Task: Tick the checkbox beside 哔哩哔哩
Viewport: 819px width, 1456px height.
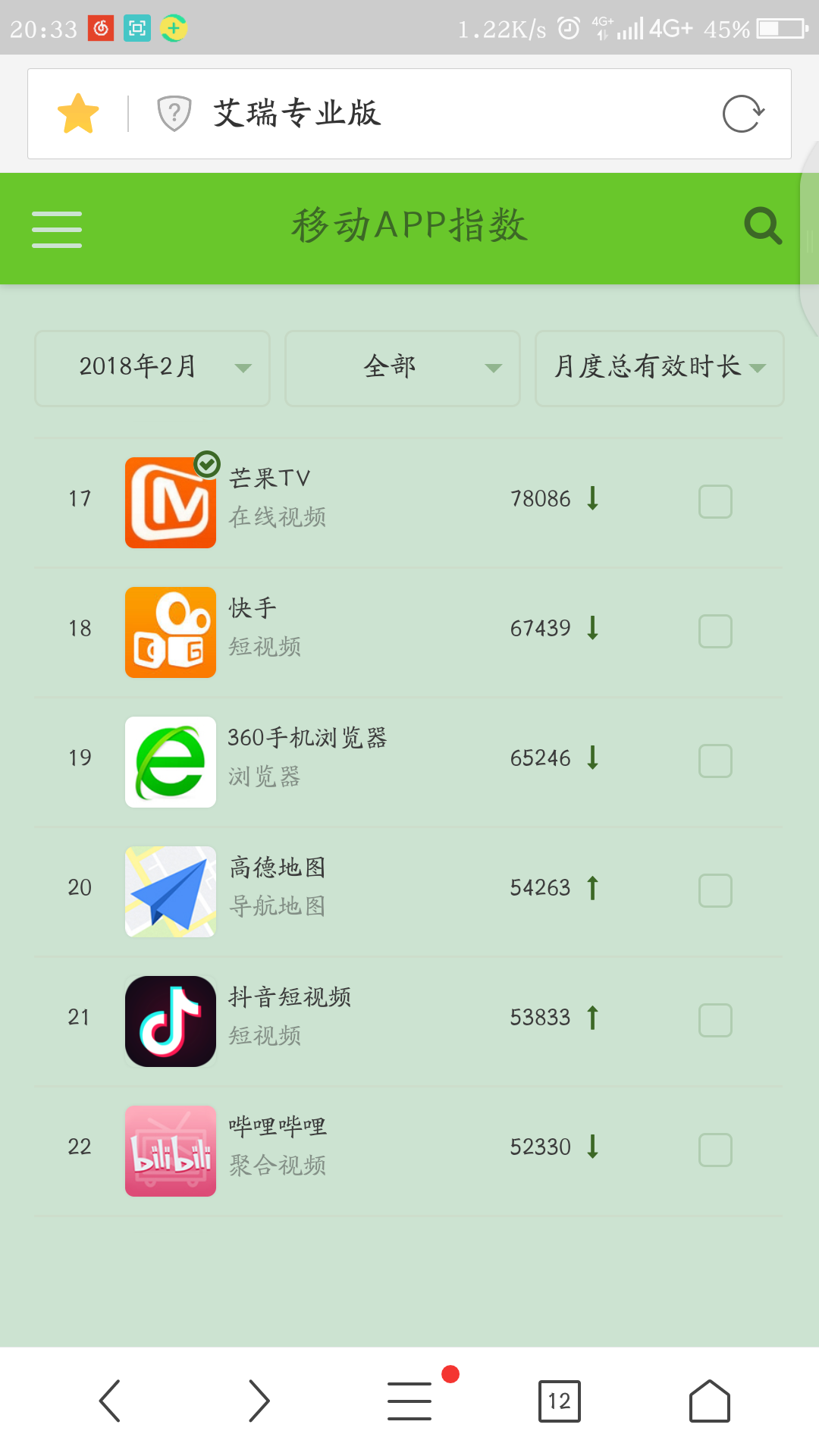Action: point(714,1150)
